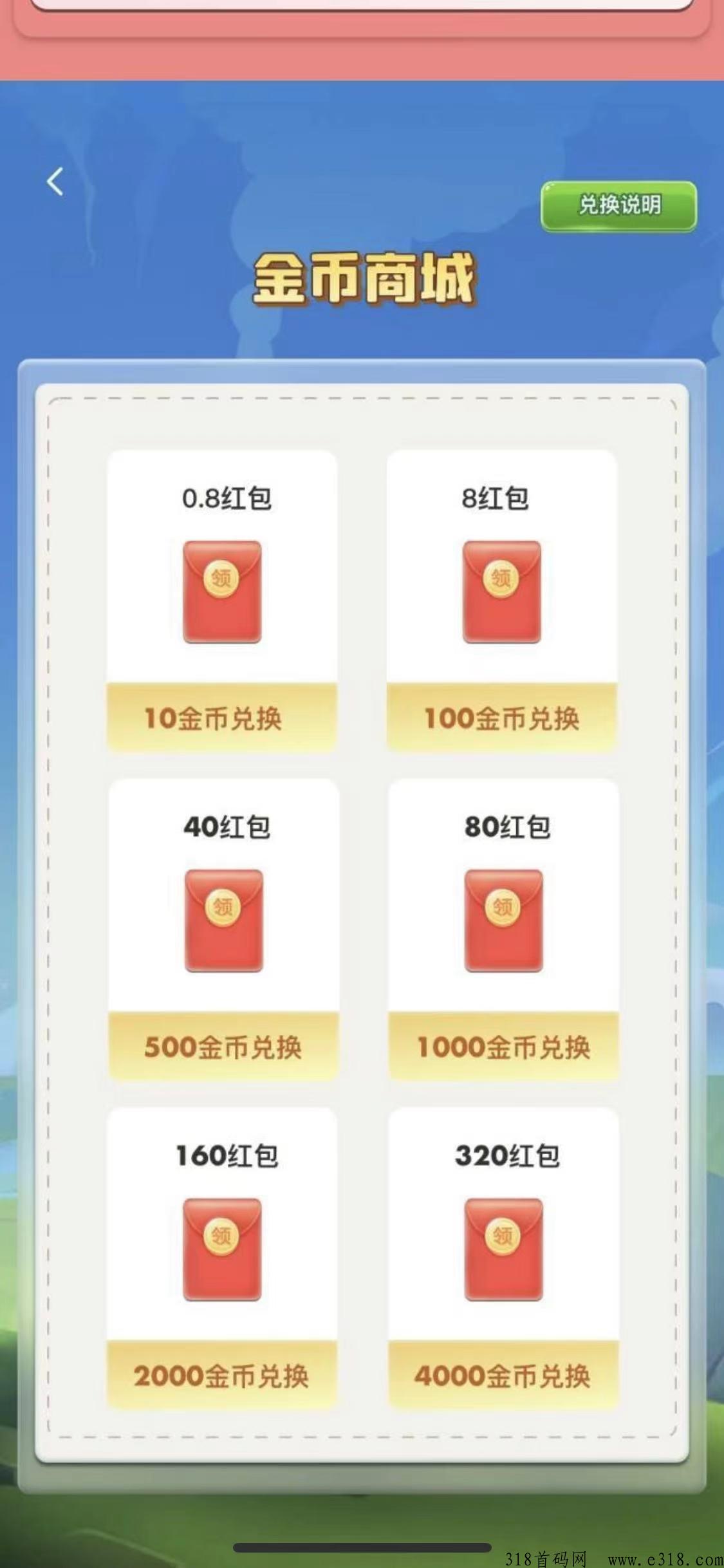The image size is (724, 1568).
Task: Exchange 500金币 for the 40红包
Action: pos(223,1047)
